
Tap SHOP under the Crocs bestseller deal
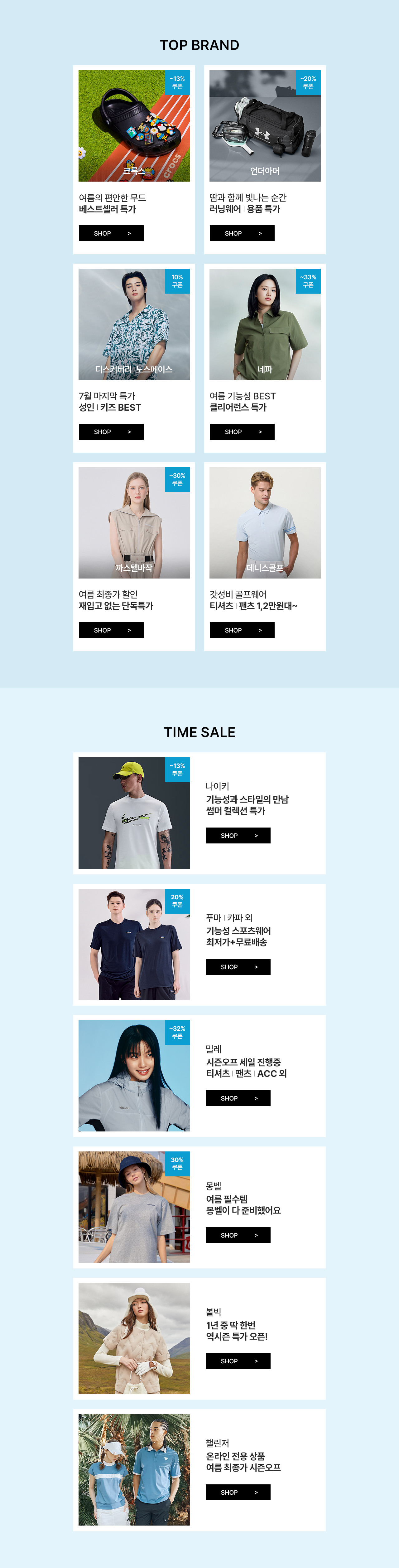(x=111, y=233)
